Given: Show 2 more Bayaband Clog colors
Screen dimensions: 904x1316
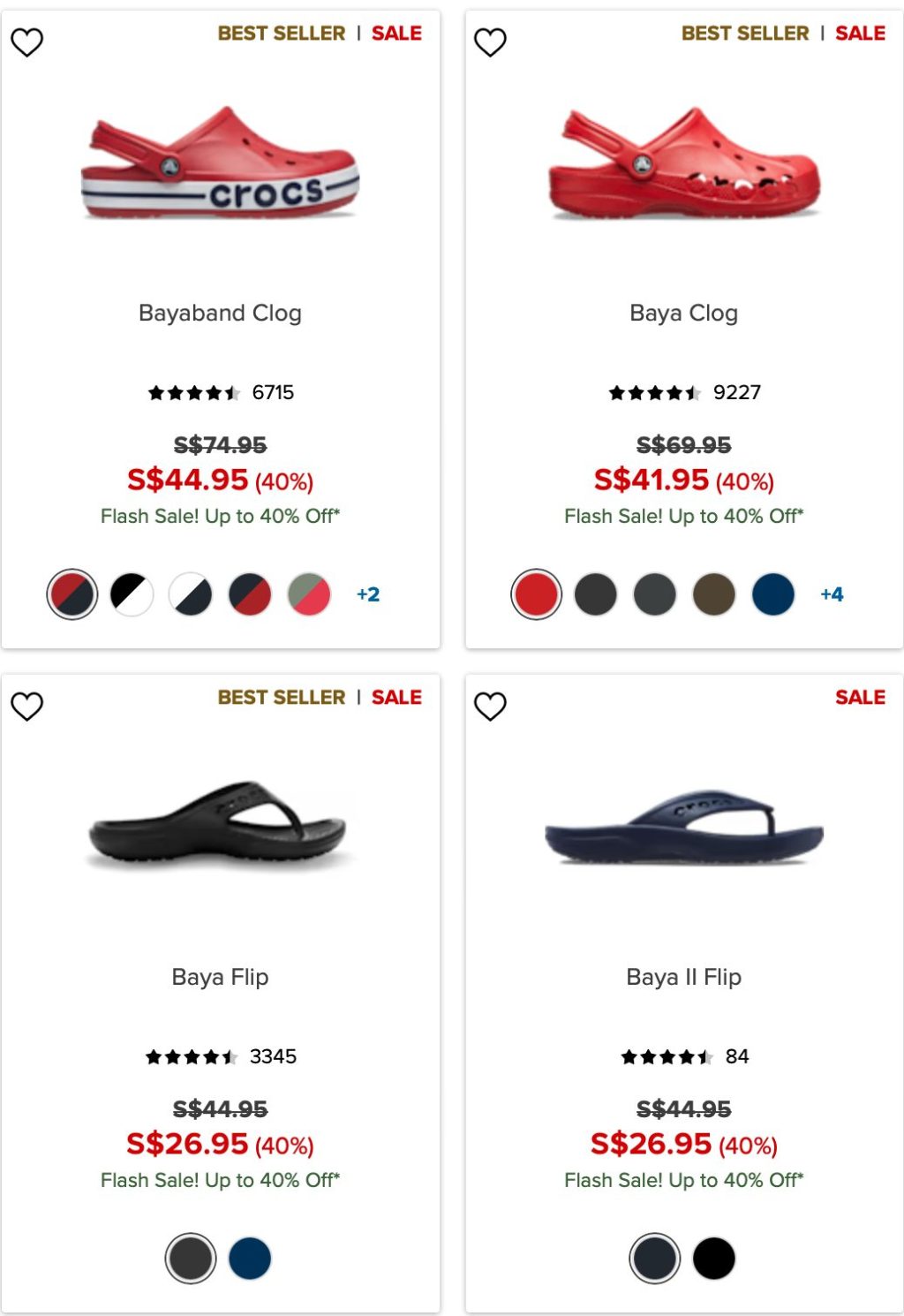Looking at the screenshot, I should (x=368, y=594).
